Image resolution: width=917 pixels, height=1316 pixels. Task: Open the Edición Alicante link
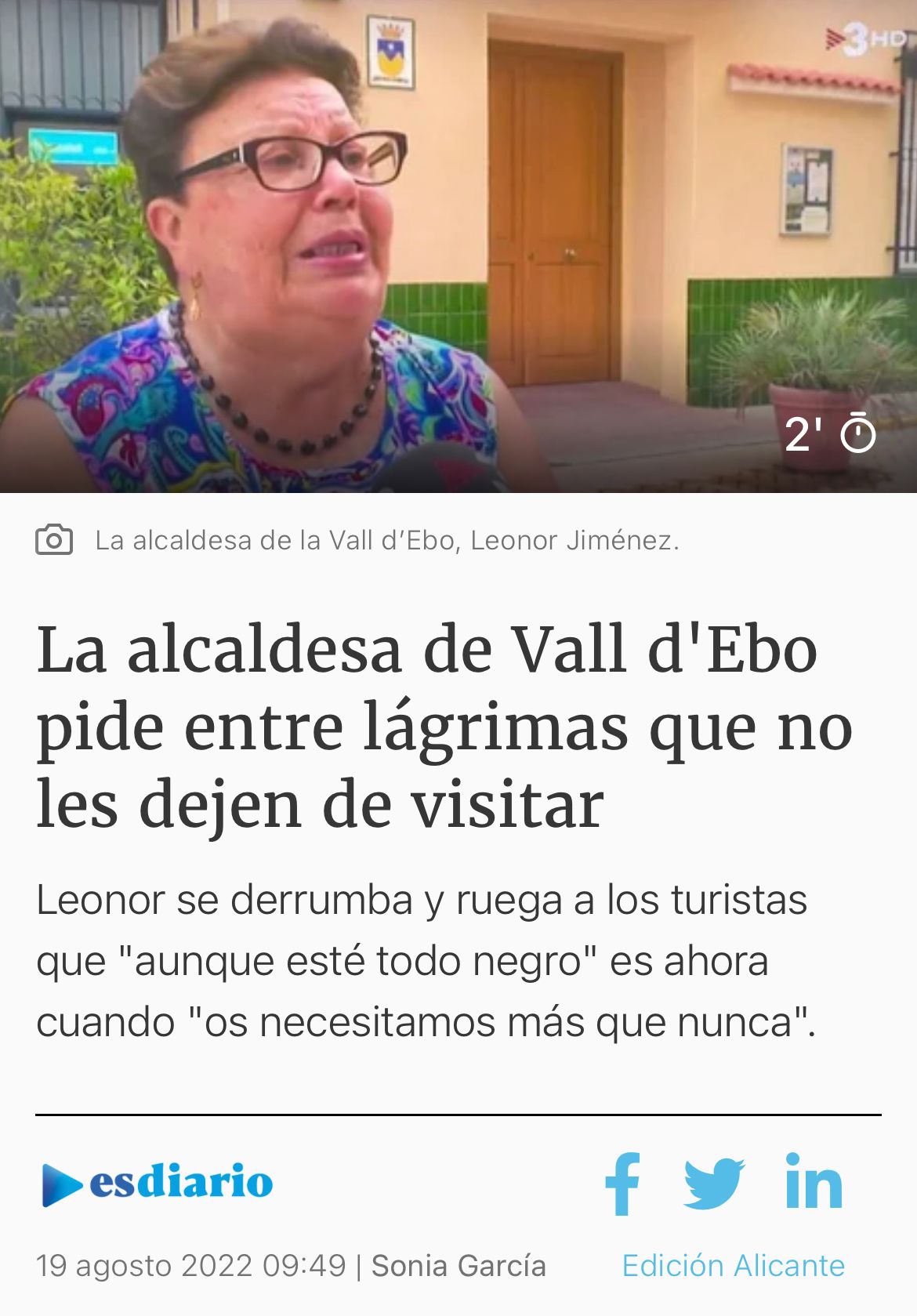(733, 1266)
